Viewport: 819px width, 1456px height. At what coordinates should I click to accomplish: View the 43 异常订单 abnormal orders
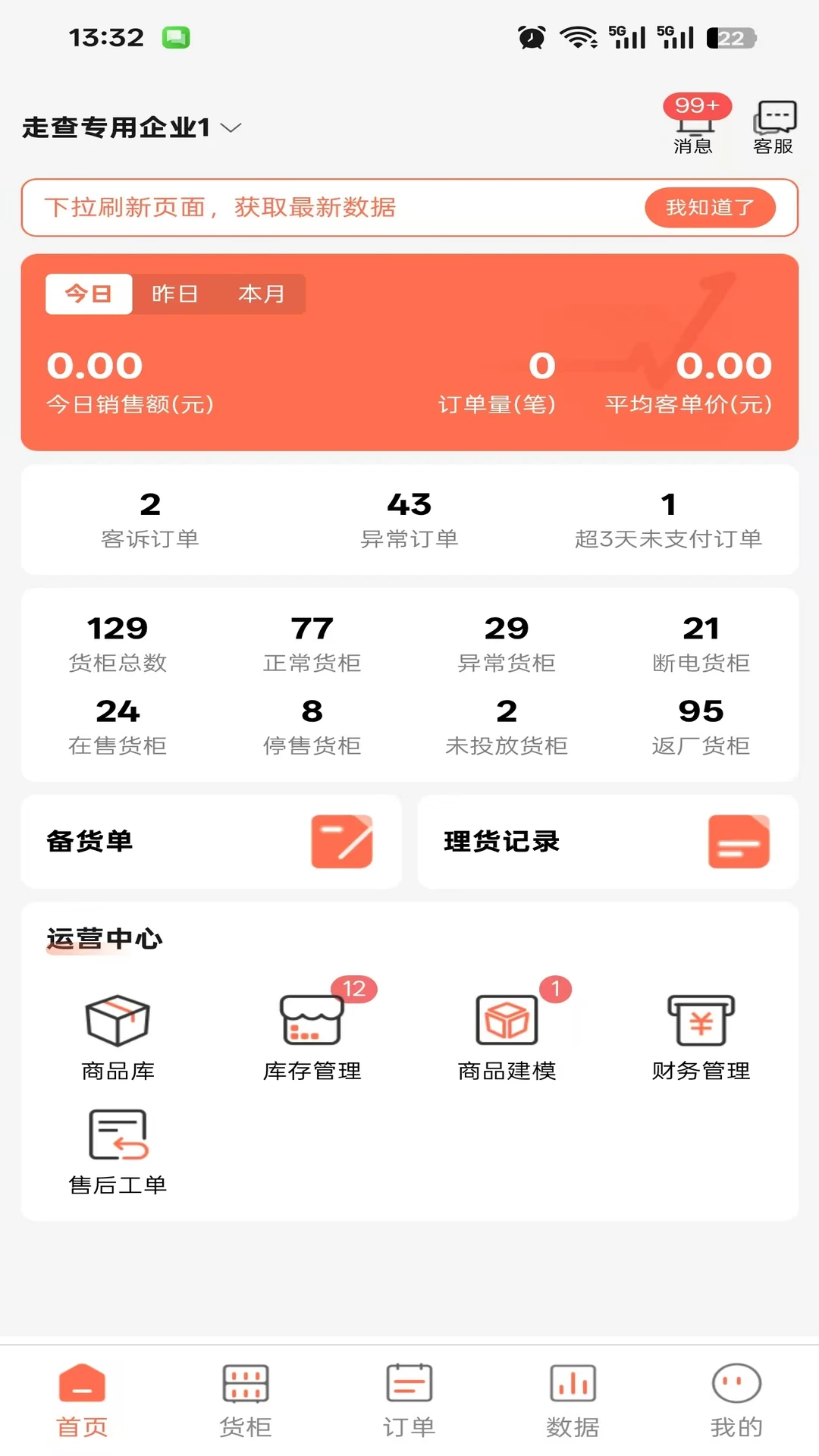point(409,519)
